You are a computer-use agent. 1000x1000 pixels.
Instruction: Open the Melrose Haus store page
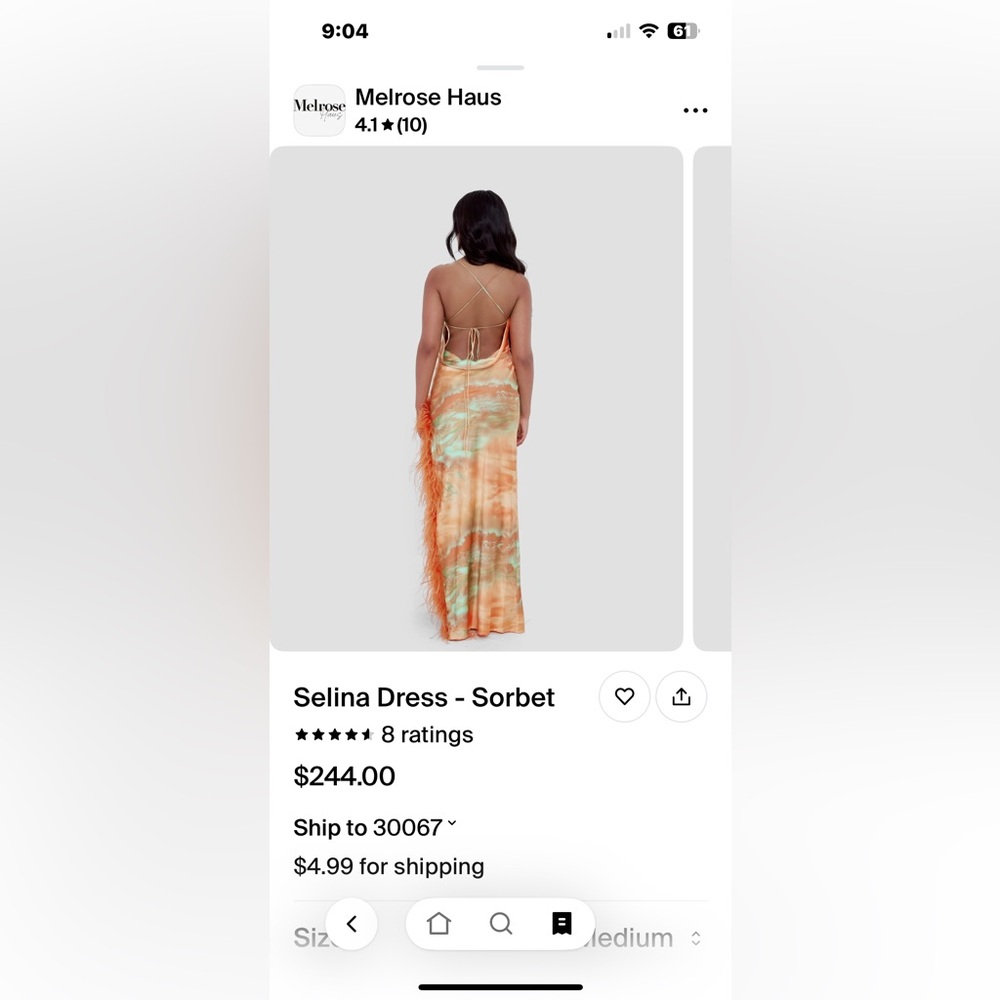[427, 98]
